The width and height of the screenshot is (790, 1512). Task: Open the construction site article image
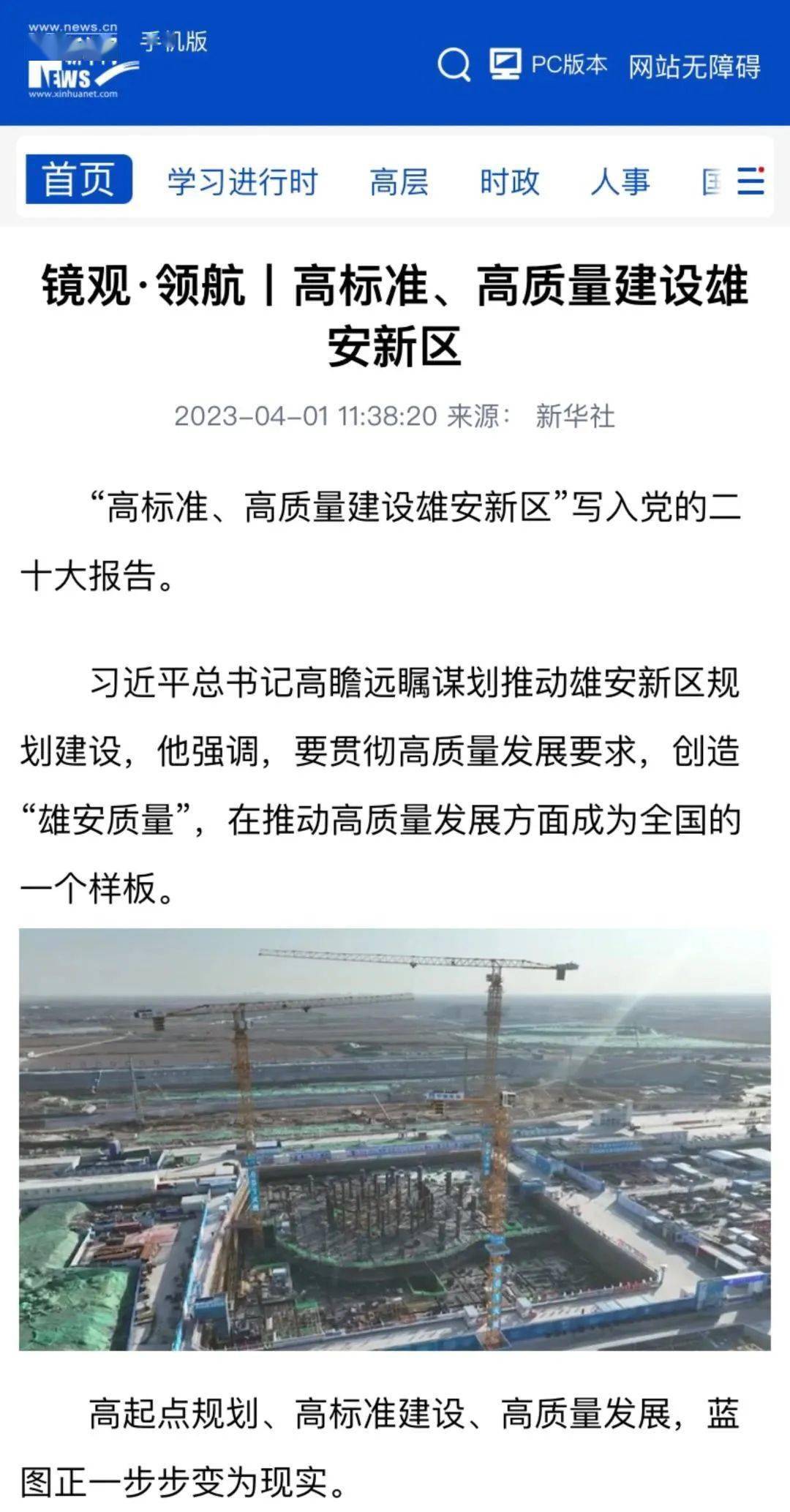(x=395, y=1138)
